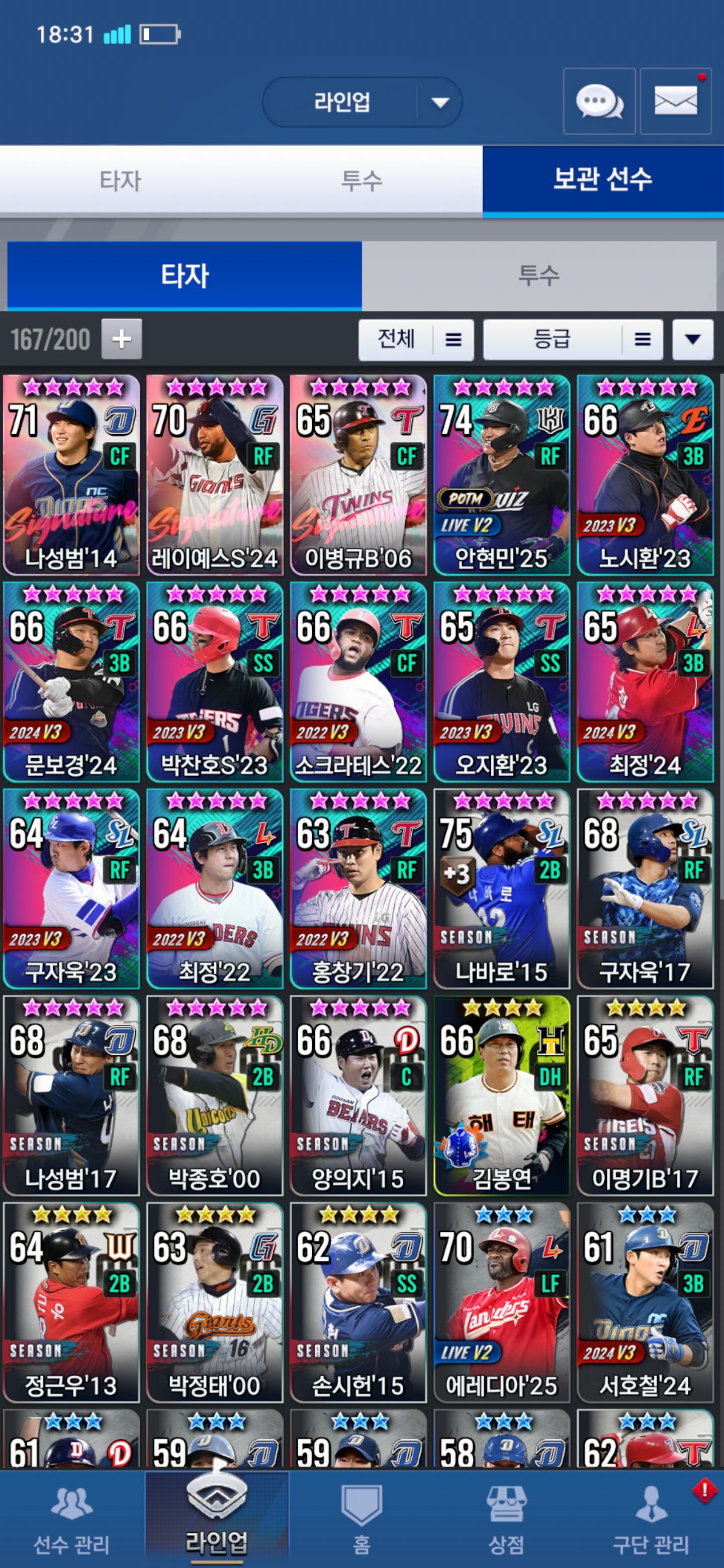Toggle the sort direction arrow button
The height and width of the screenshot is (1568, 724).
(x=692, y=339)
